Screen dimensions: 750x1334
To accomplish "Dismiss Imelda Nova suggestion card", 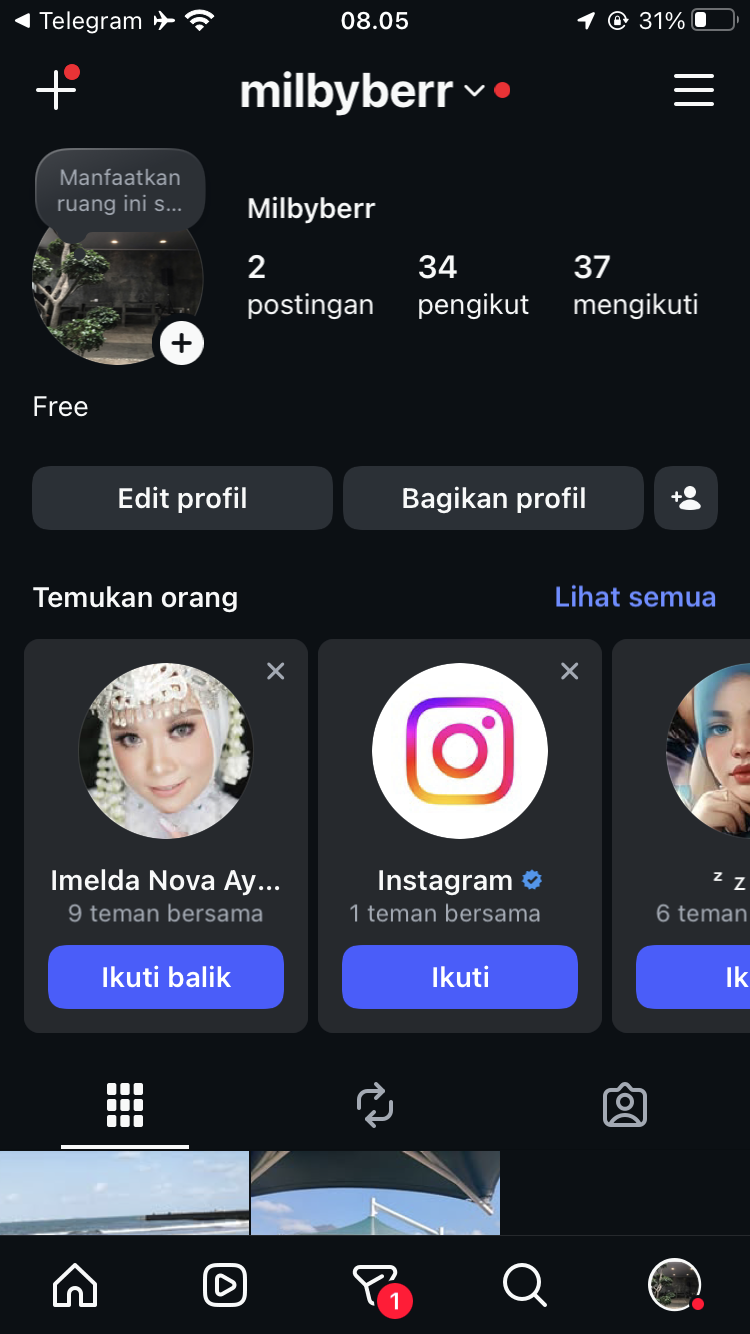I will pos(276,671).
